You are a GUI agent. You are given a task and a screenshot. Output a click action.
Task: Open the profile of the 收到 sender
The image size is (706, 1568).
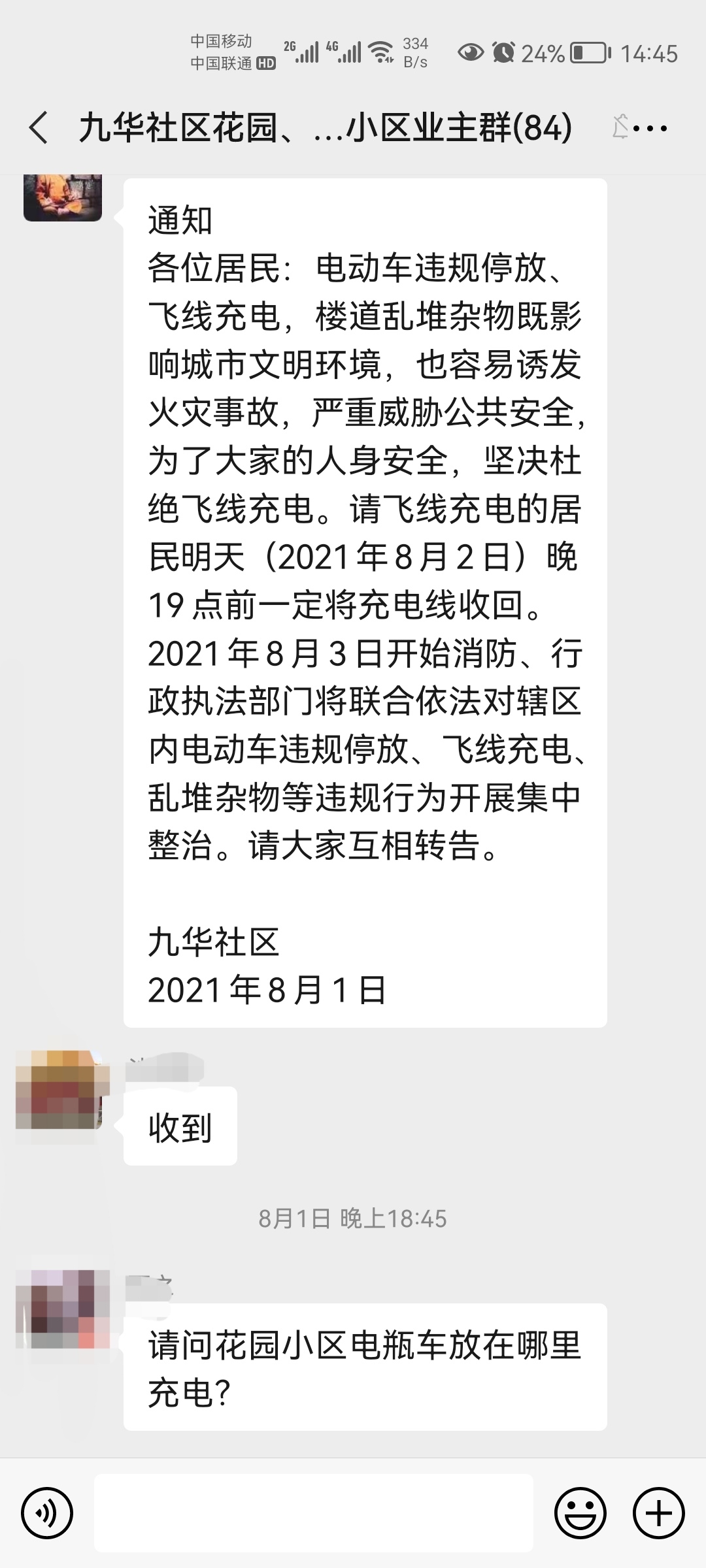coord(63,1090)
